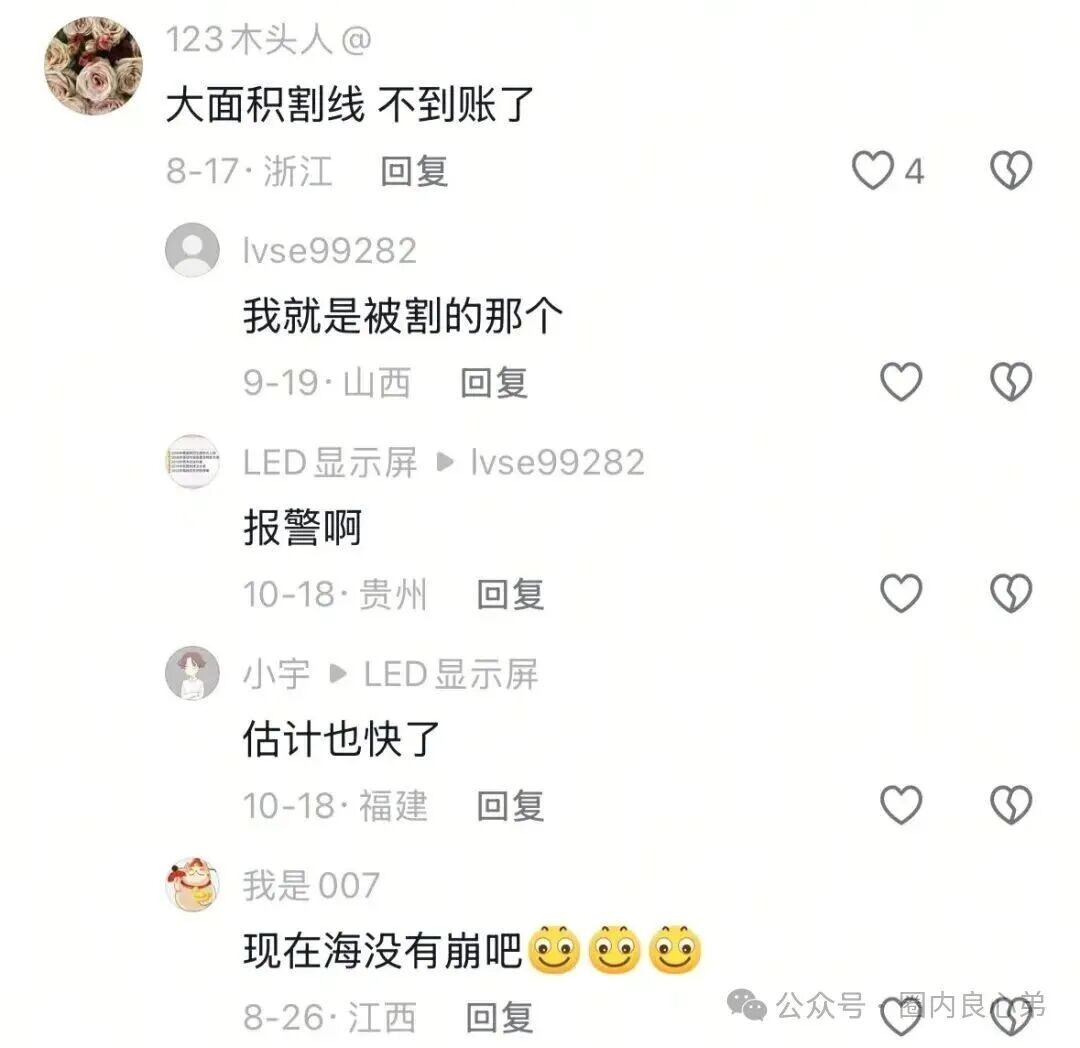The image size is (1080, 1048).
Task: Reply to lvse99282's comment
Action: pyautogui.click(x=493, y=382)
